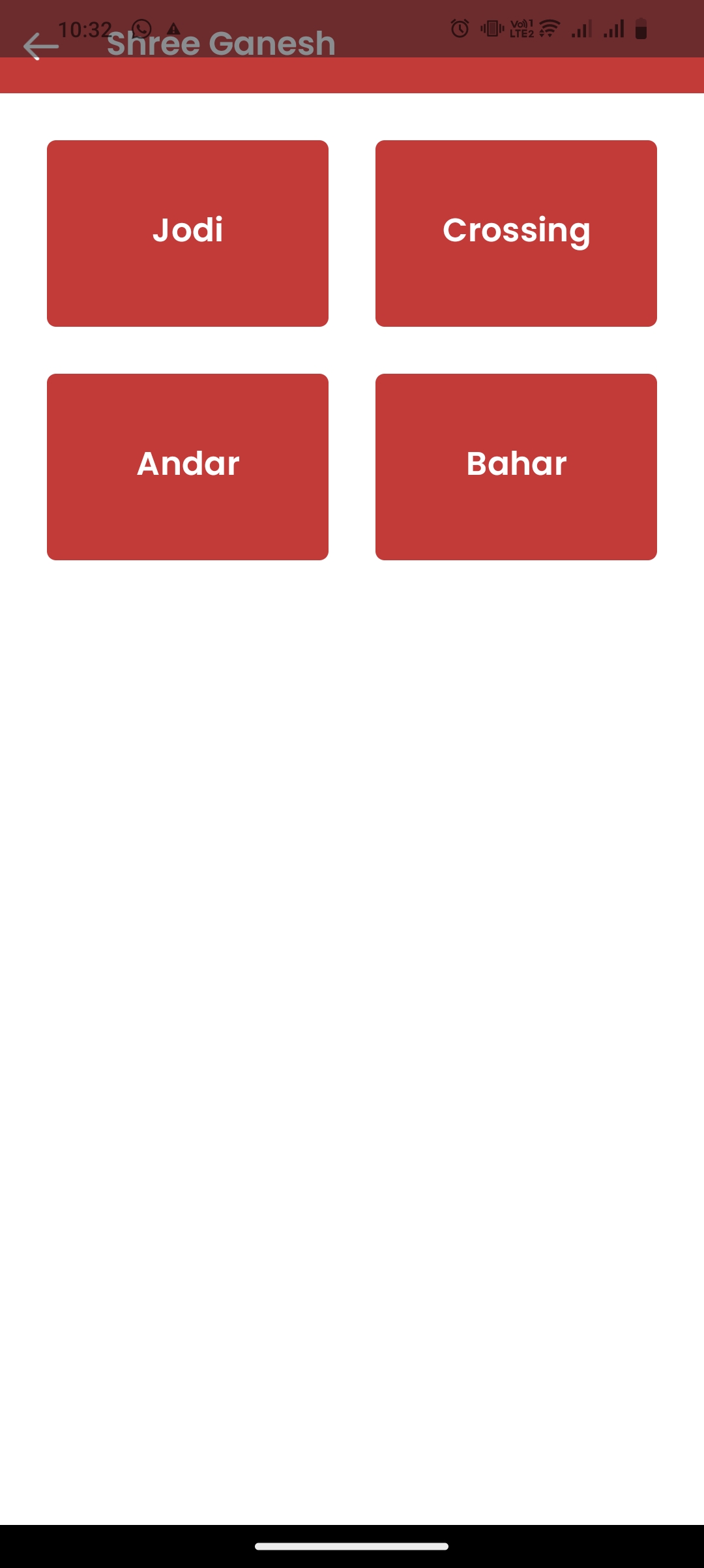Tap the vibration mode indicator
704x1568 pixels.
(490, 29)
